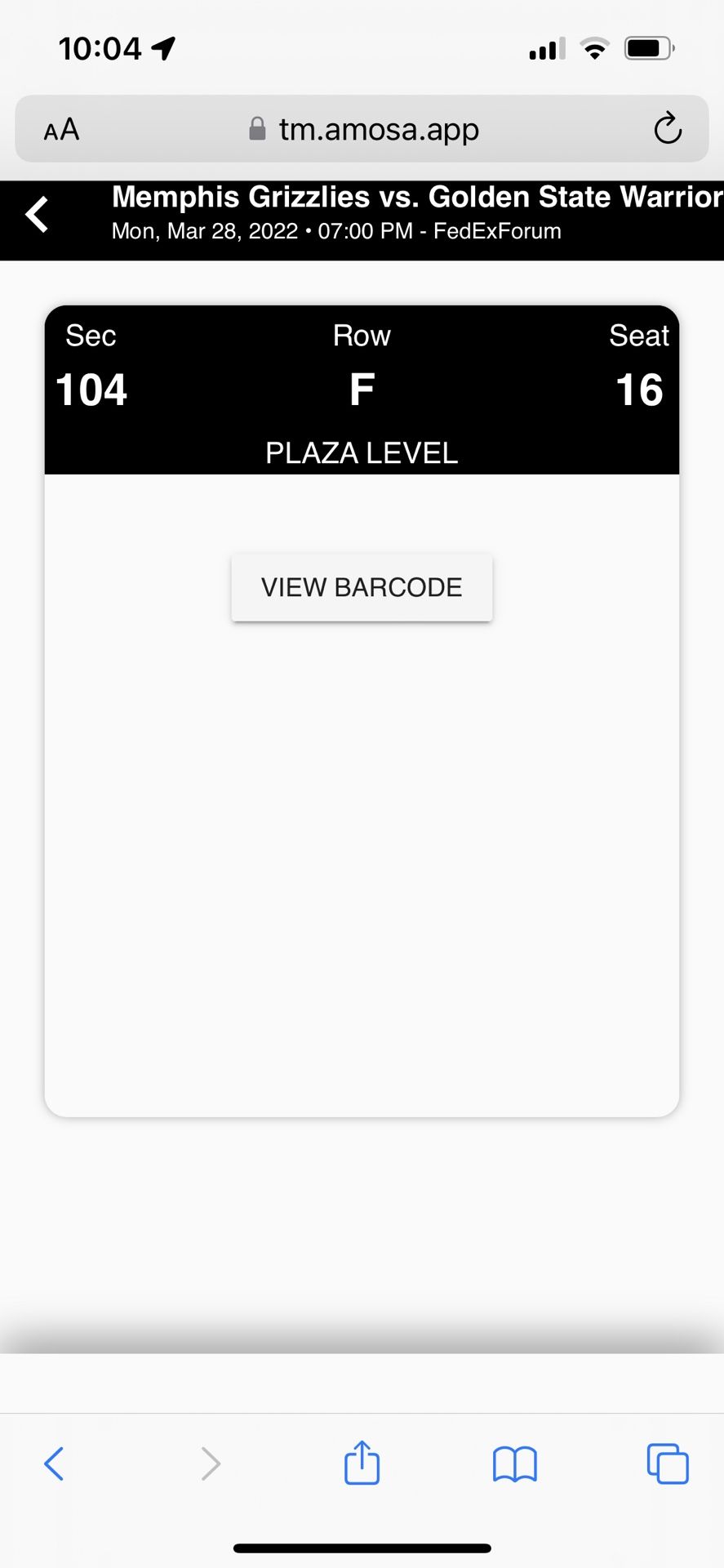Tap the VIEW BARCODE button
724x1568 pixels.
coord(362,587)
